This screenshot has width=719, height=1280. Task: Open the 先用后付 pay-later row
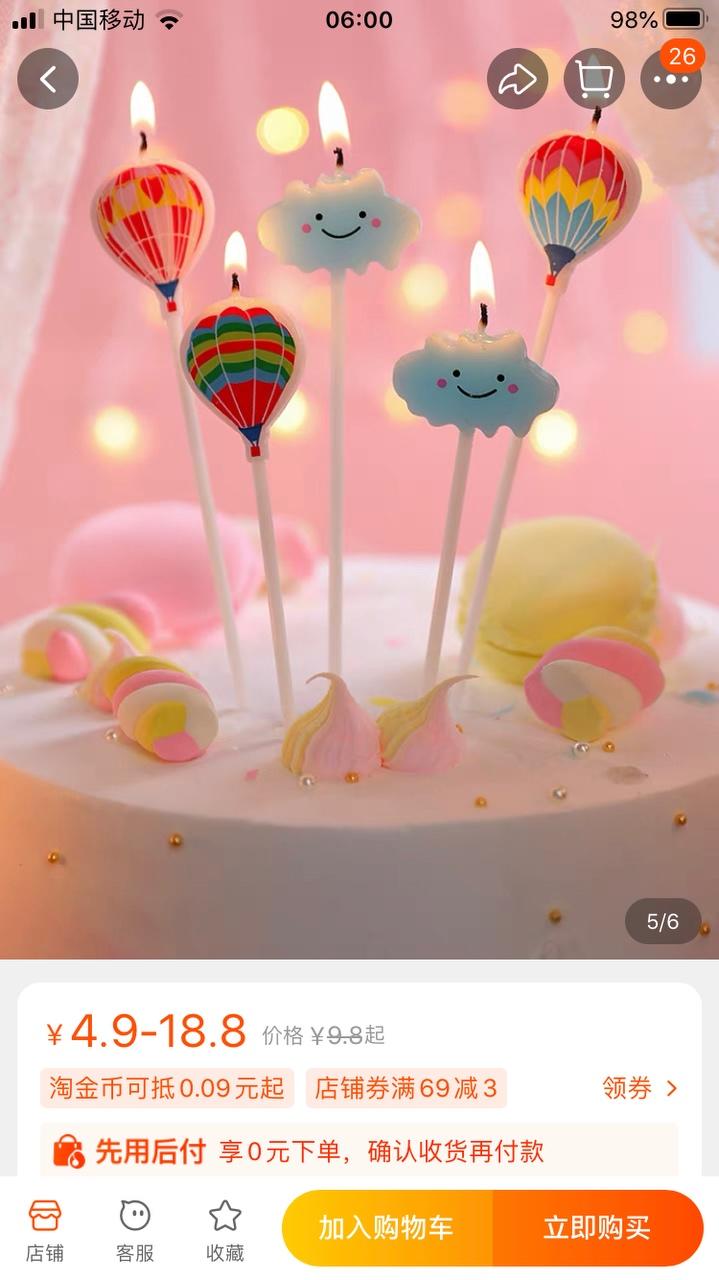[359, 1150]
